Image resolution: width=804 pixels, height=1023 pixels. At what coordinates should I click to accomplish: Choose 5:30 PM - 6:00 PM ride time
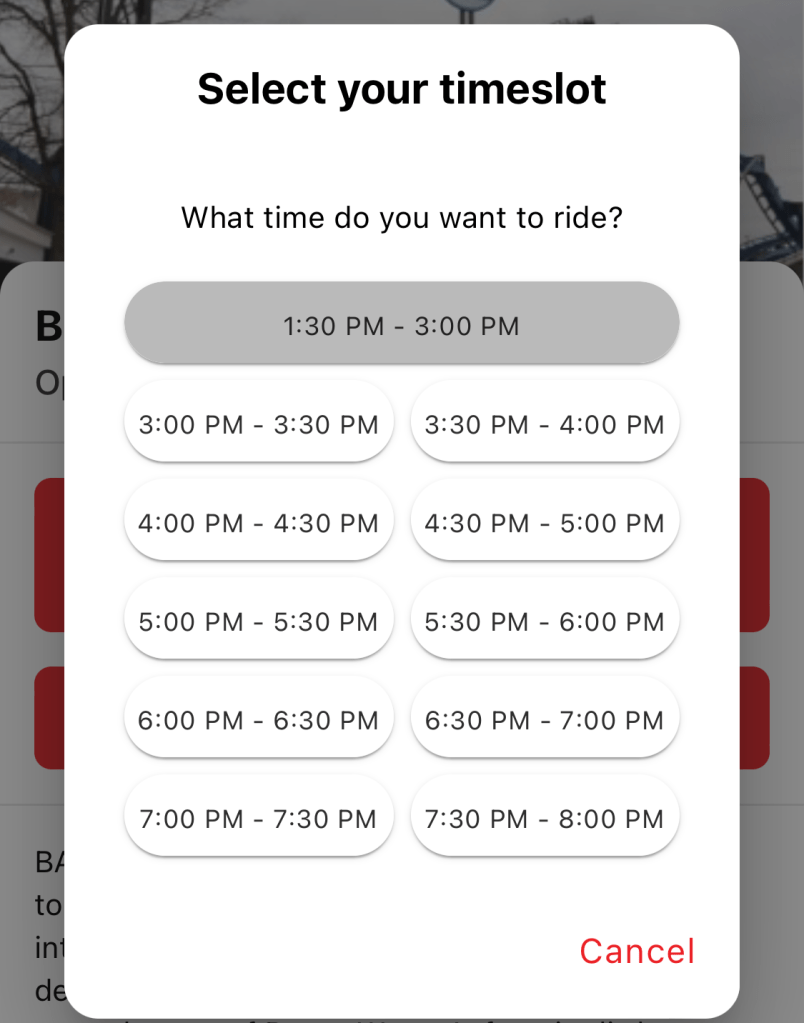[544, 622]
